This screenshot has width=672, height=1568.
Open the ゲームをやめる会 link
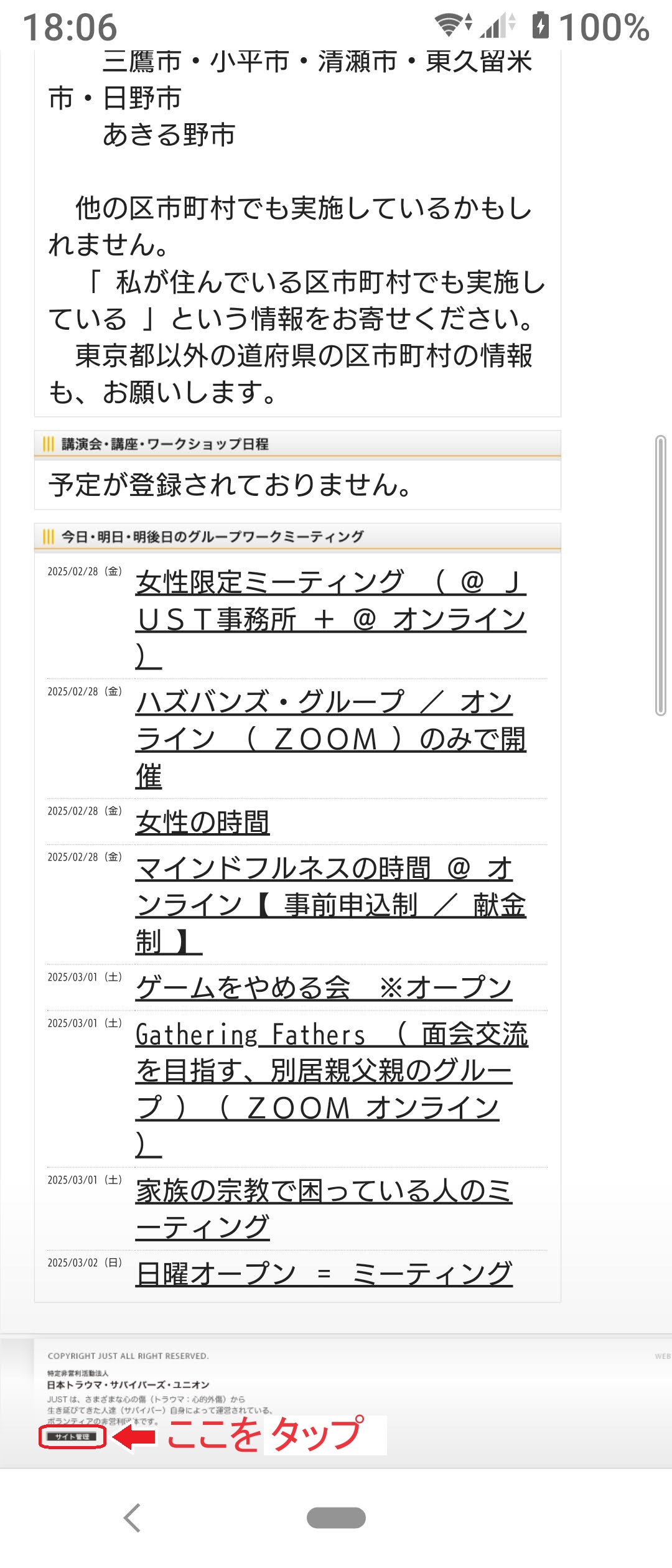coord(324,987)
